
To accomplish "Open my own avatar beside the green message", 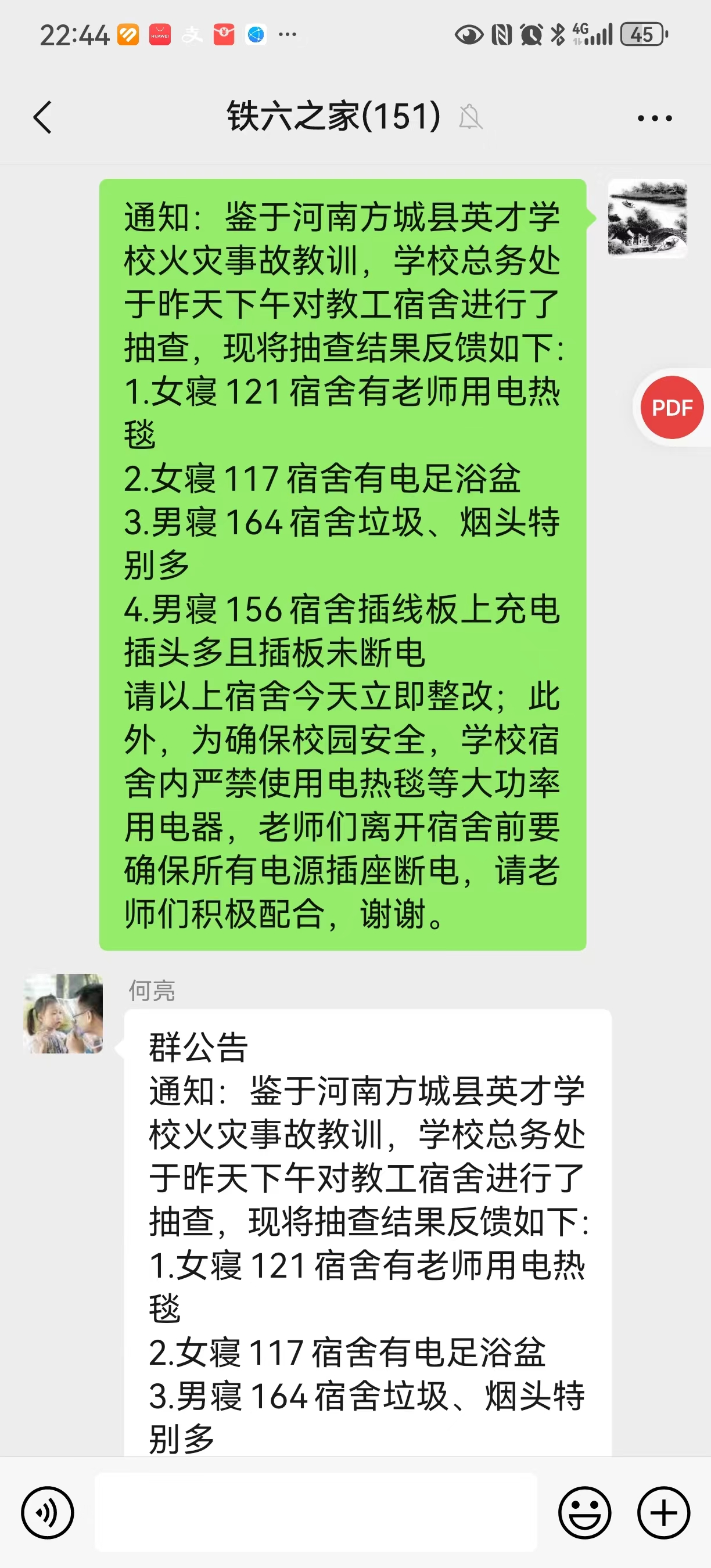I will point(648,218).
